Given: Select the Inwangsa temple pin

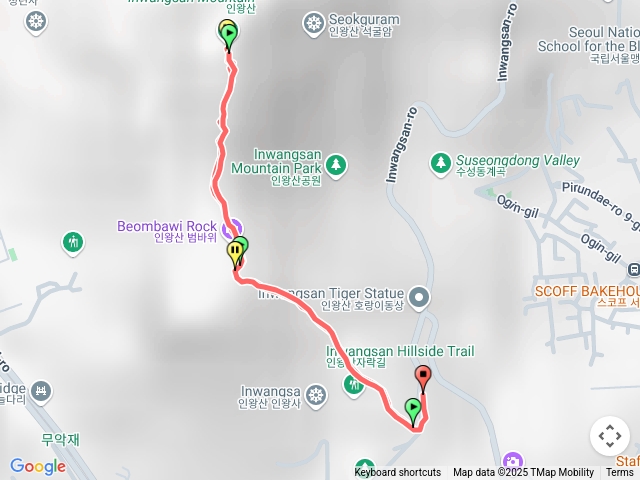Looking at the screenshot, I should point(316,397).
